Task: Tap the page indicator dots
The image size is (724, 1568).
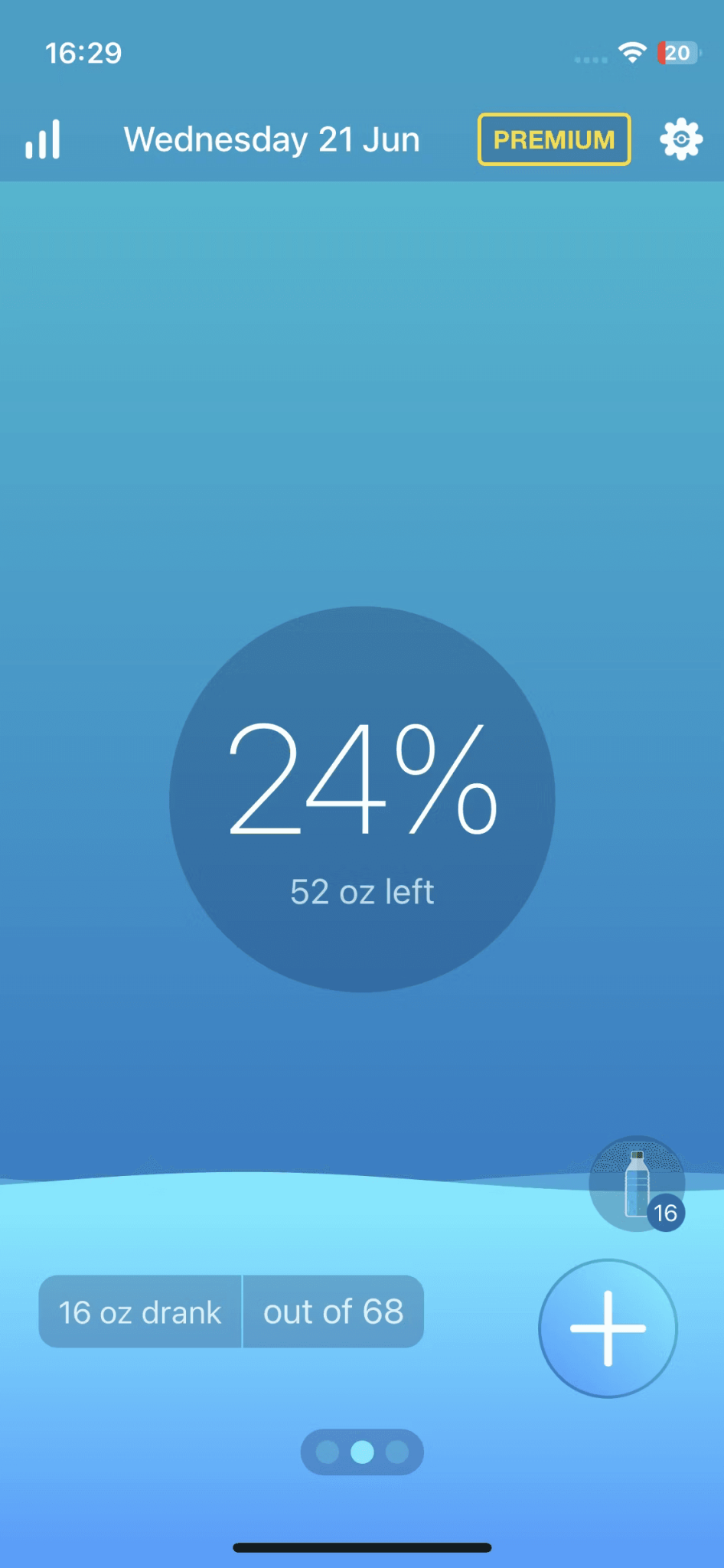Action: pyautogui.click(x=362, y=1452)
